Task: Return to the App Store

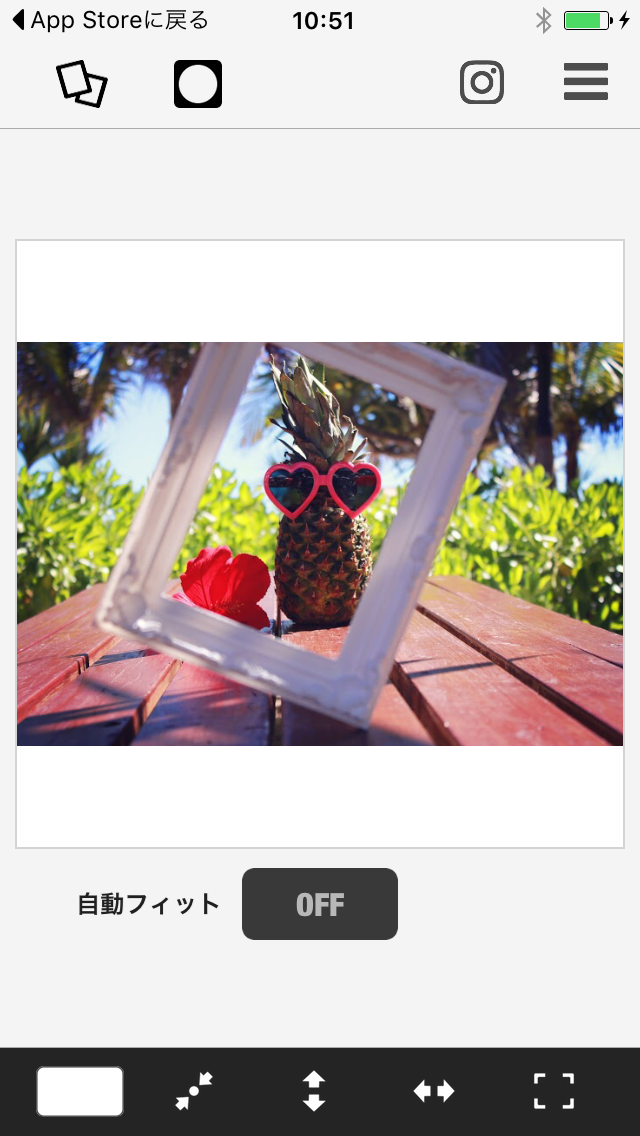Action: pyautogui.click(x=110, y=20)
